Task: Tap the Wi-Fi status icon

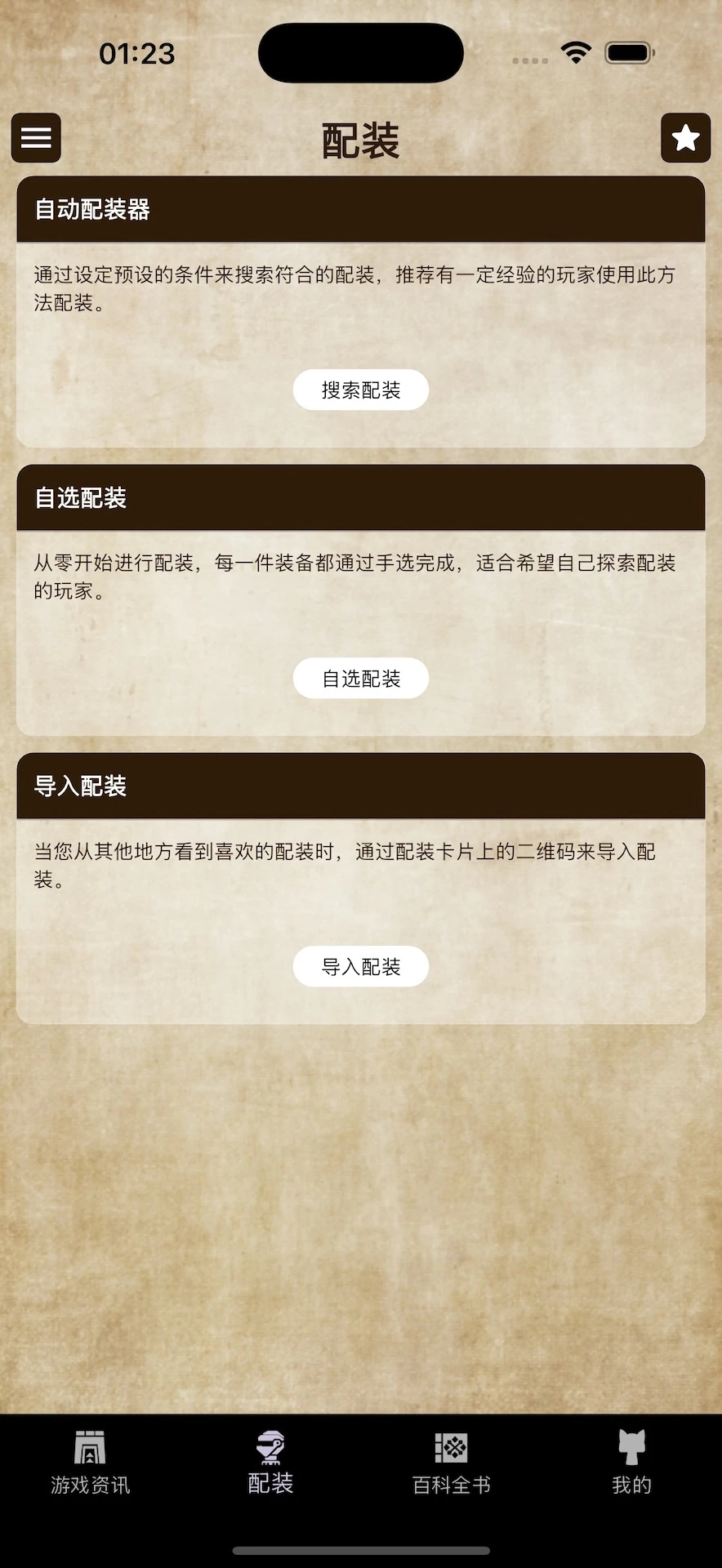Action: [x=574, y=51]
